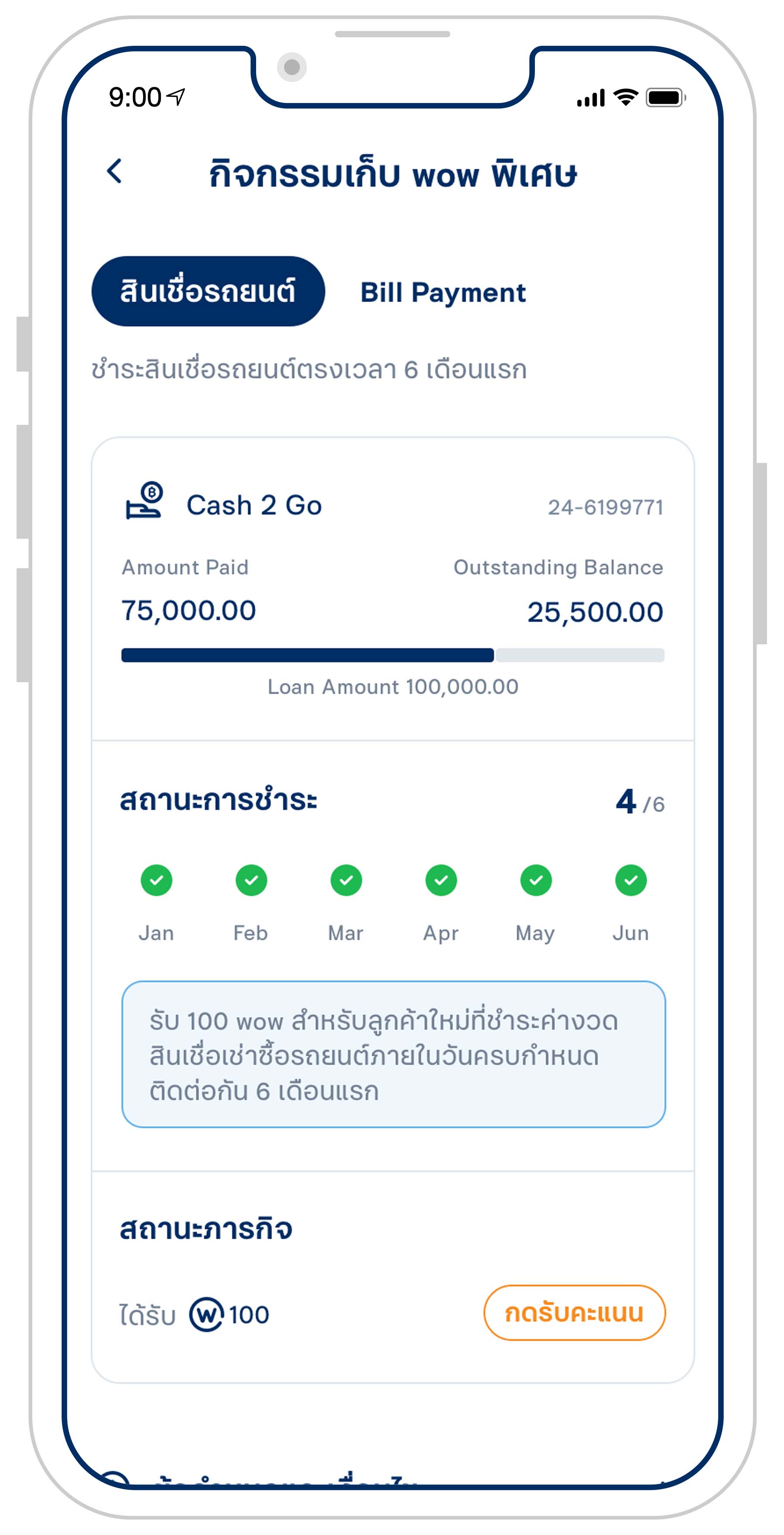This screenshot has height=1535, width=784.
Task: Claim points with กดรับคะแนน button
Action: pyautogui.click(x=574, y=1313)
